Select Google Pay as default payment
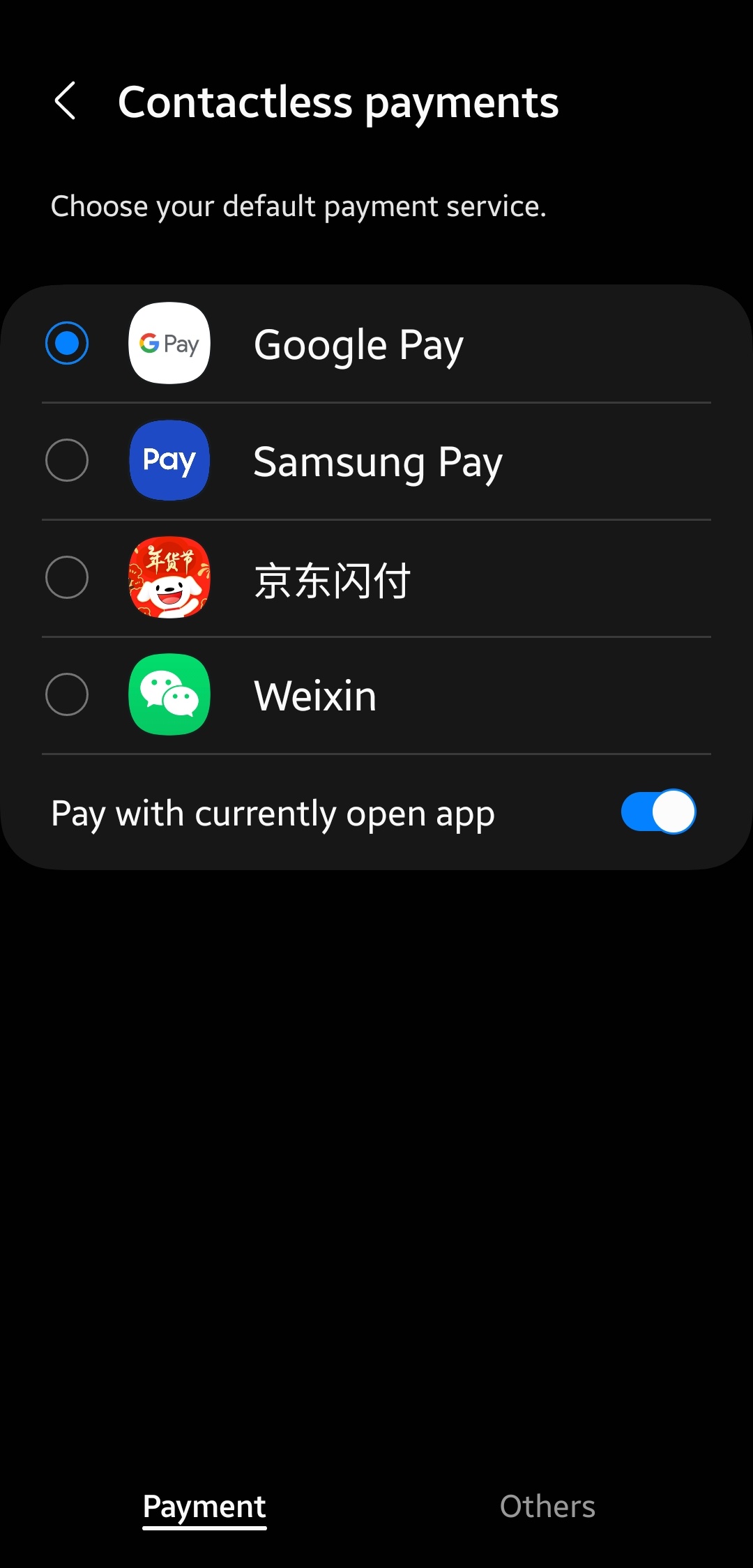 67,344
